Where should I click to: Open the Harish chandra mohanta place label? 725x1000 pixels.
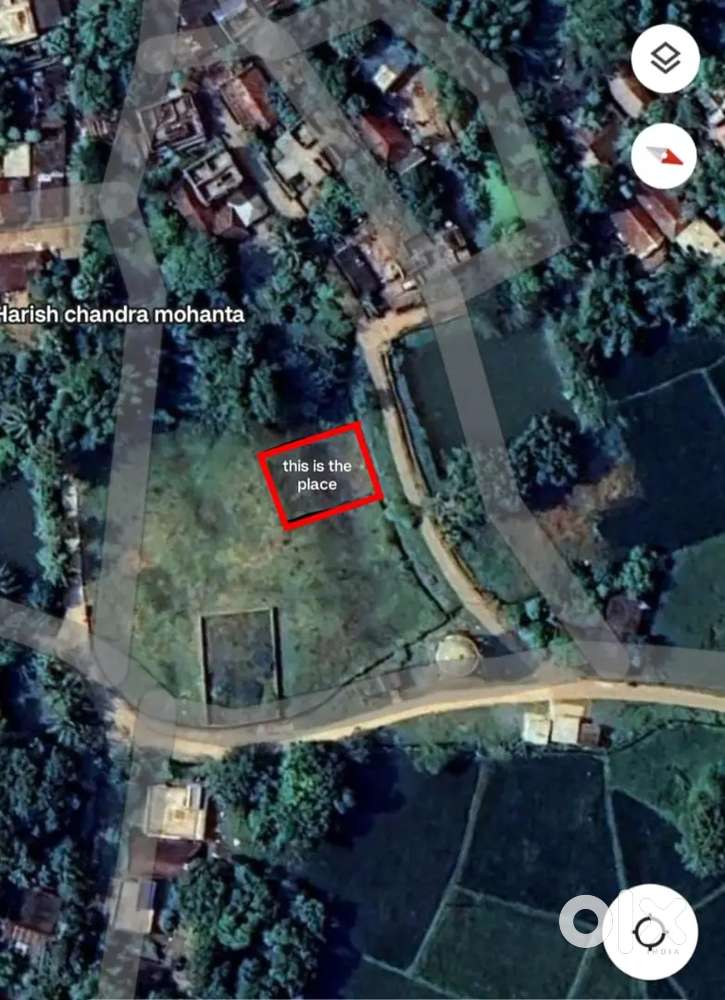click(x=122, y=314)
